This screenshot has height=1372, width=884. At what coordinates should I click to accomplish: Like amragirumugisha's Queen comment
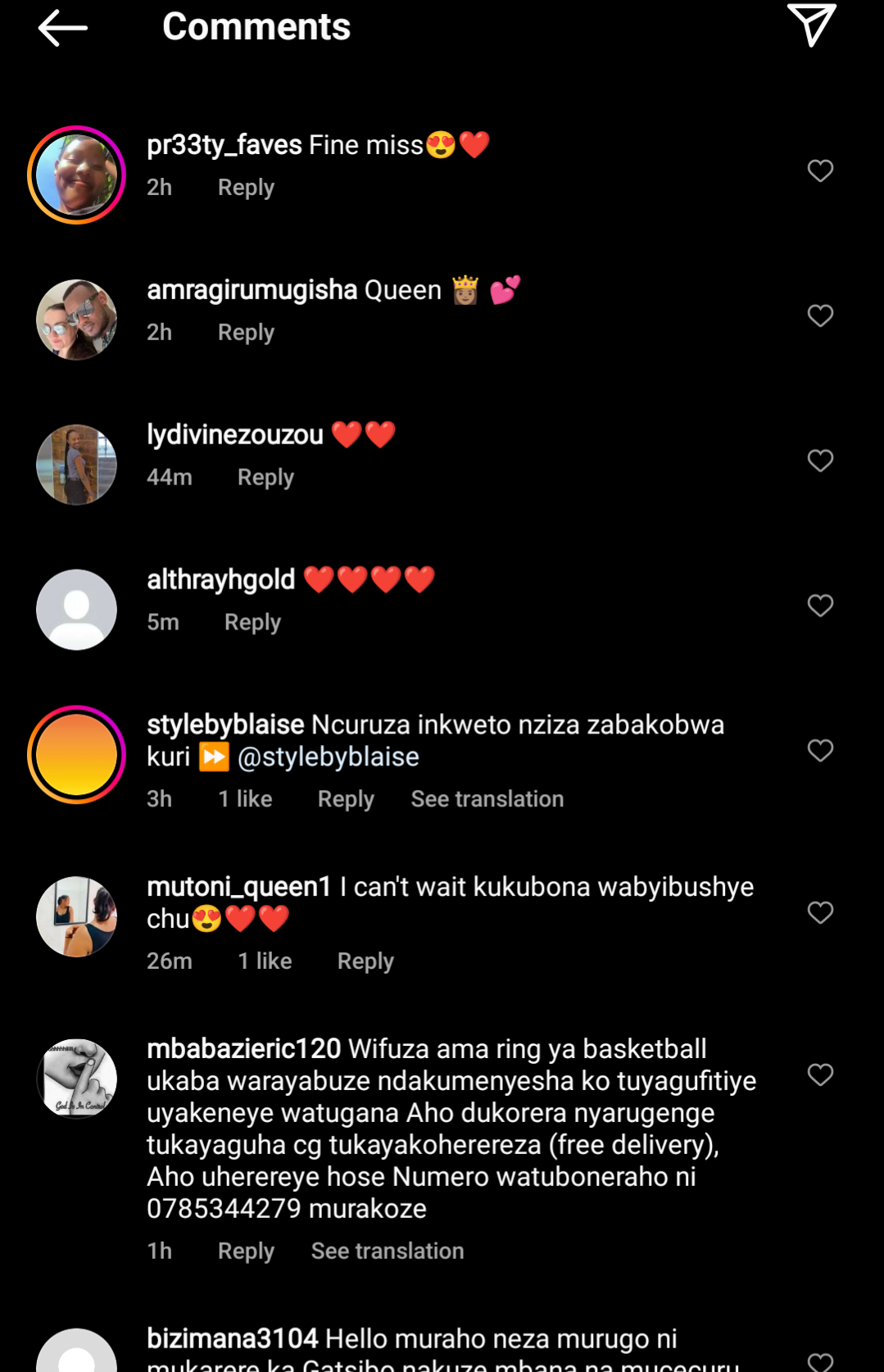pos(820,316)
